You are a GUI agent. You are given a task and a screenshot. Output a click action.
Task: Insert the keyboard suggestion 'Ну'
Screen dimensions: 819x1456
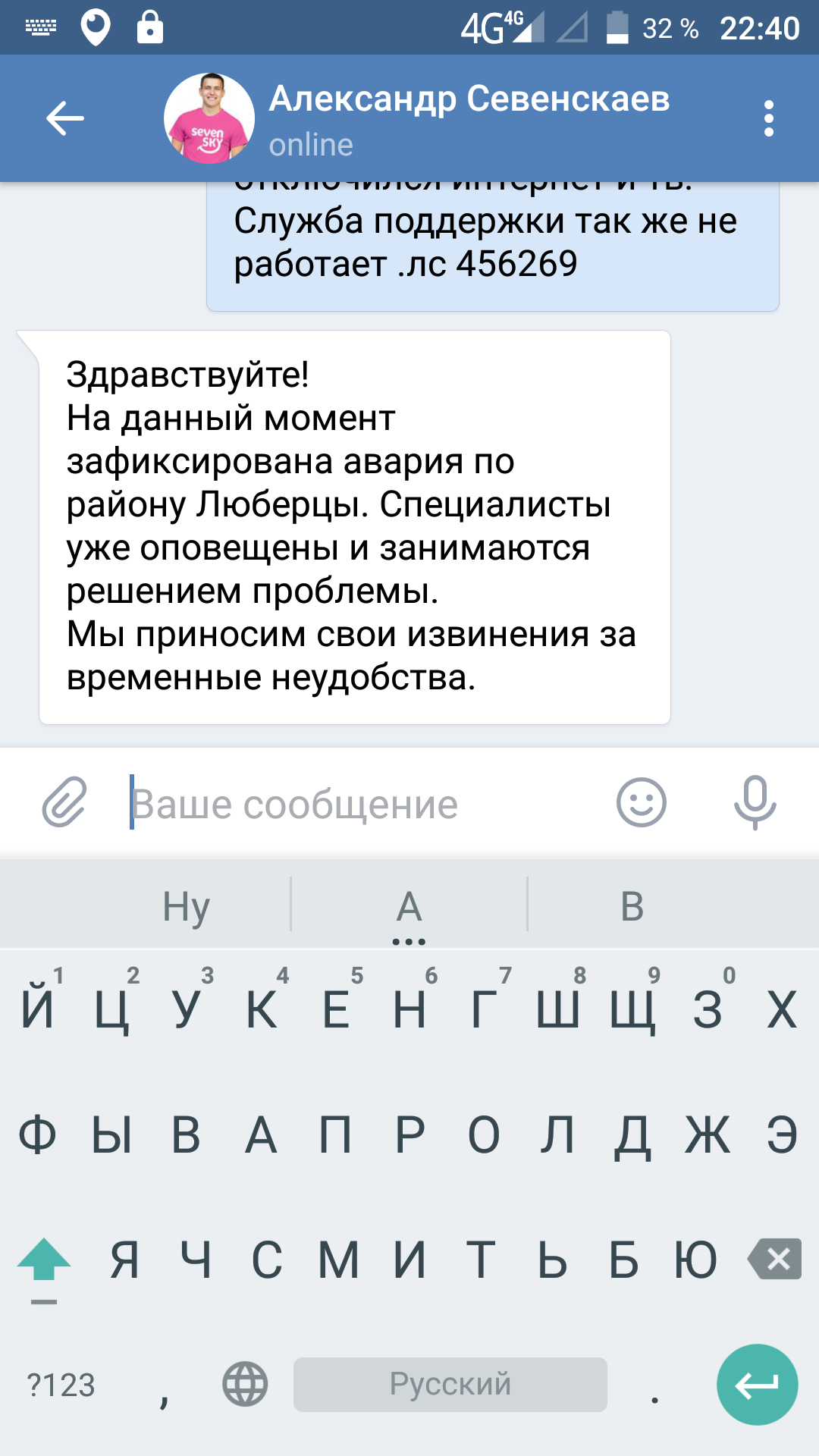[x=186, y=906]
